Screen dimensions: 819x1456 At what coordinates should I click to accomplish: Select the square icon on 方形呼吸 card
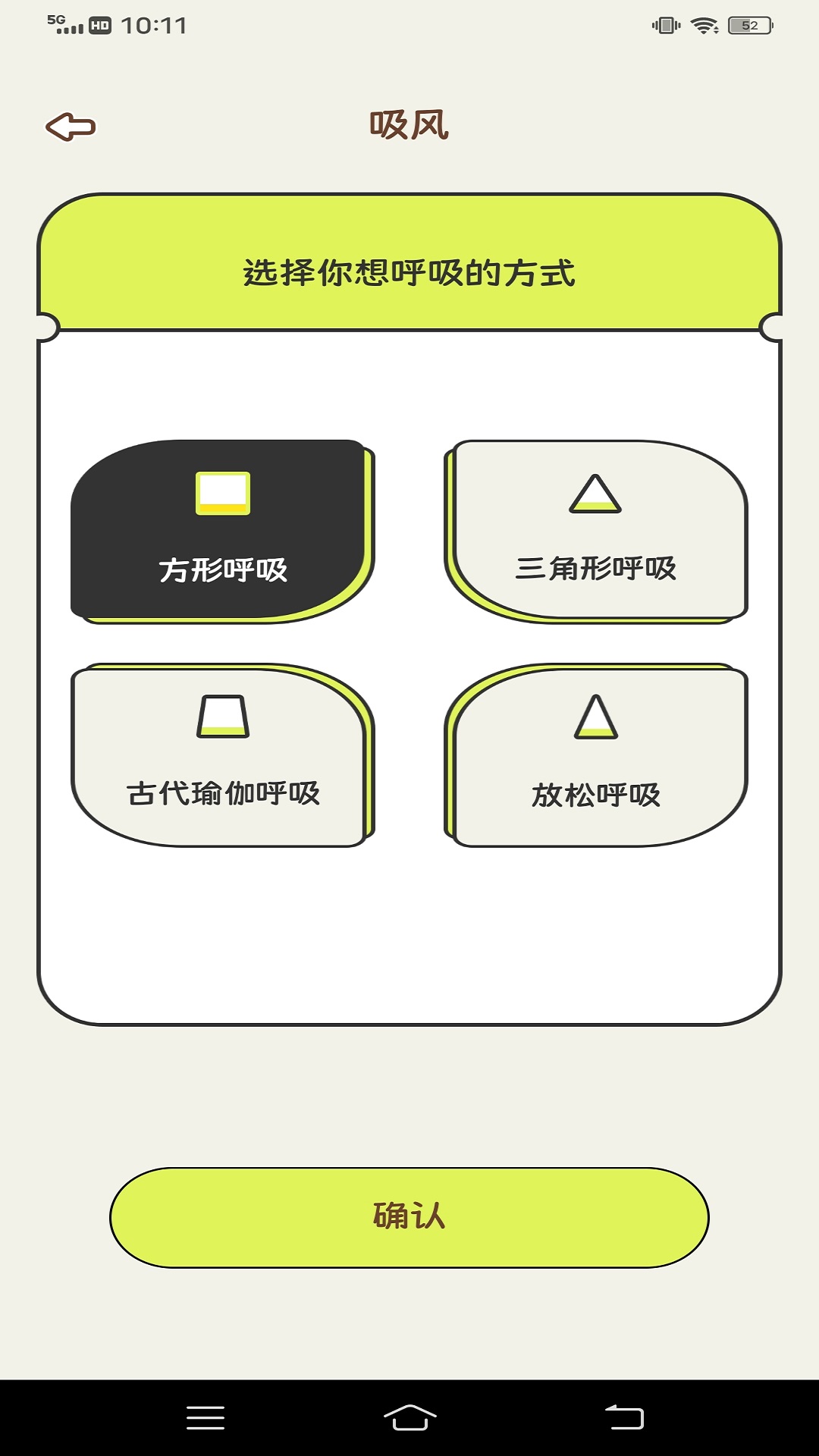click(221, 494)
